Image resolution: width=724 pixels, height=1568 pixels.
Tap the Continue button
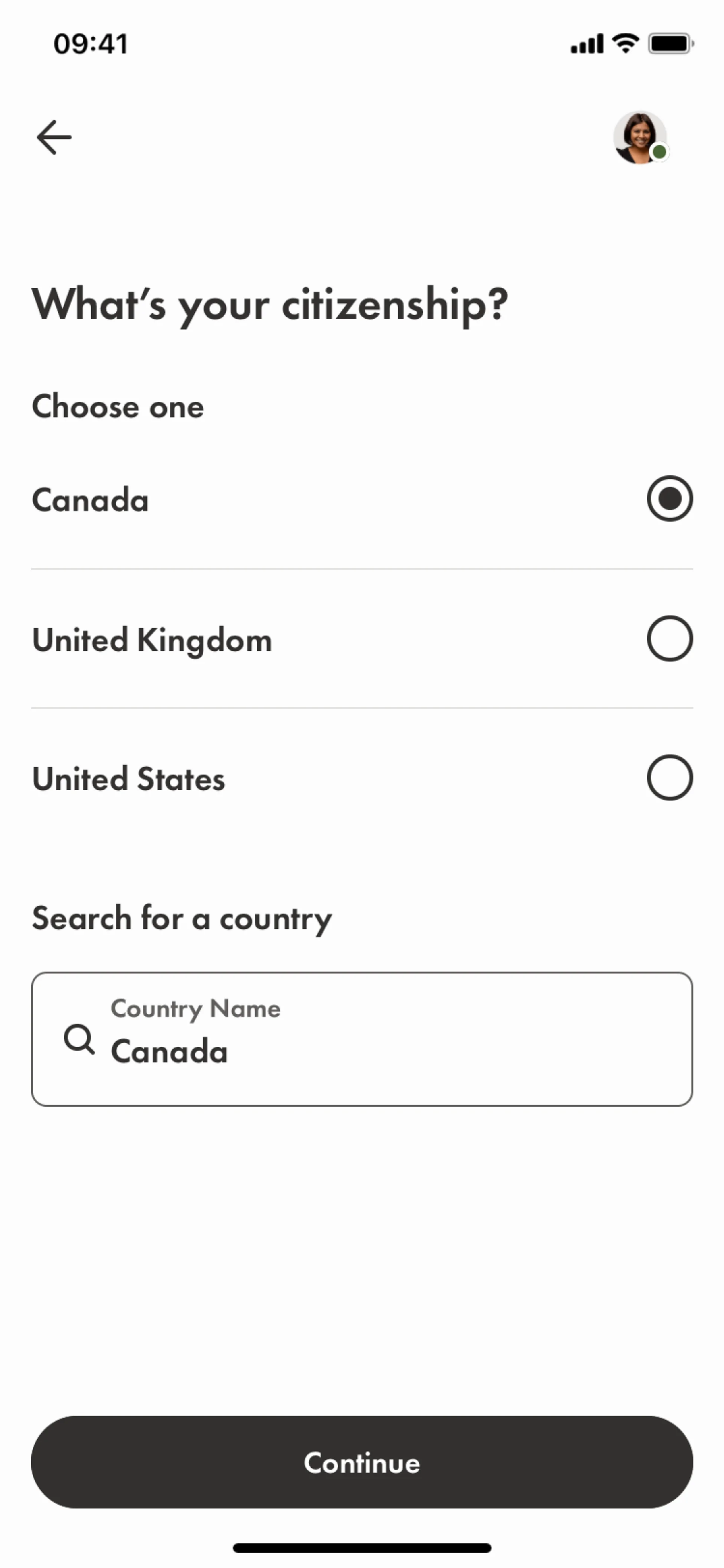(x=362, y=1462)
